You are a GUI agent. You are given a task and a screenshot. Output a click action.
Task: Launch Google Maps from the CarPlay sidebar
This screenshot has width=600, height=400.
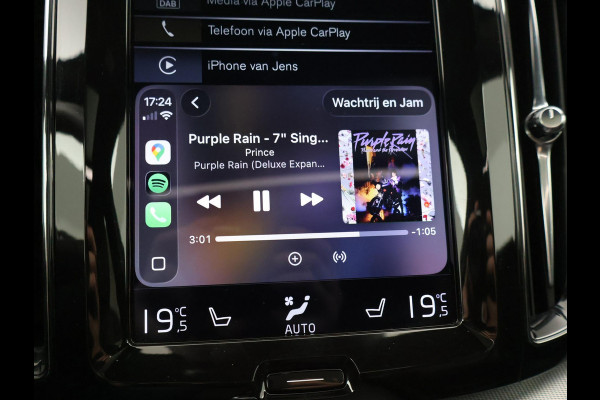pyautogui.click(x=158, y=152)
